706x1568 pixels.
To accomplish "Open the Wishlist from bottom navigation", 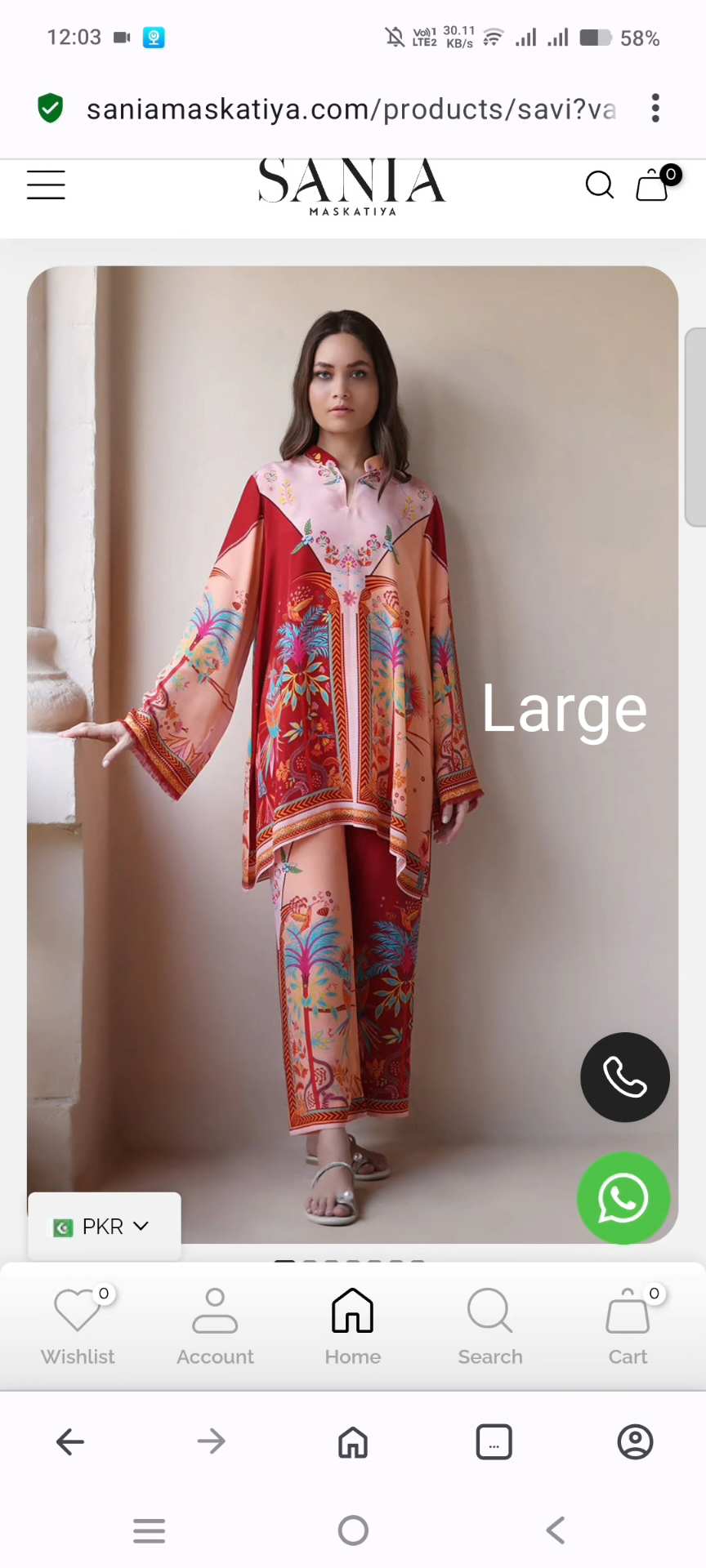I will (78, 1325).
